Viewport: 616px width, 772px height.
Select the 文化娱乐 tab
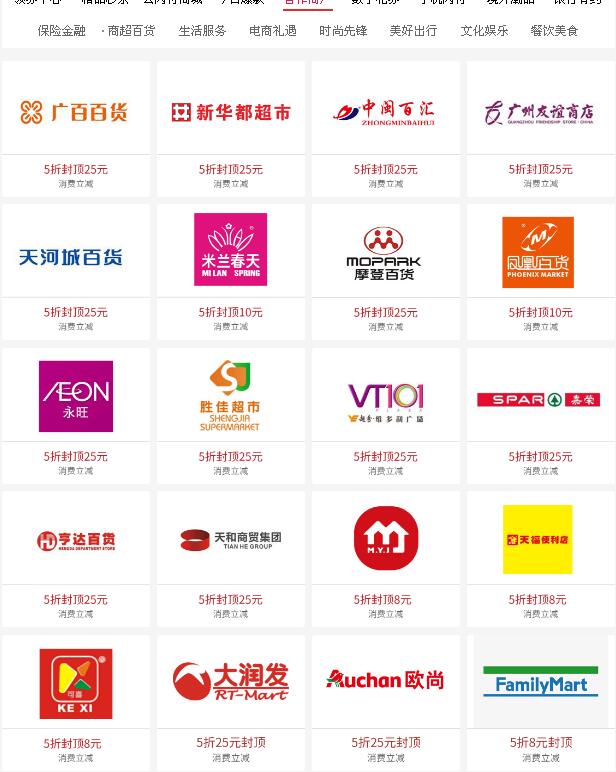[484, 31]
